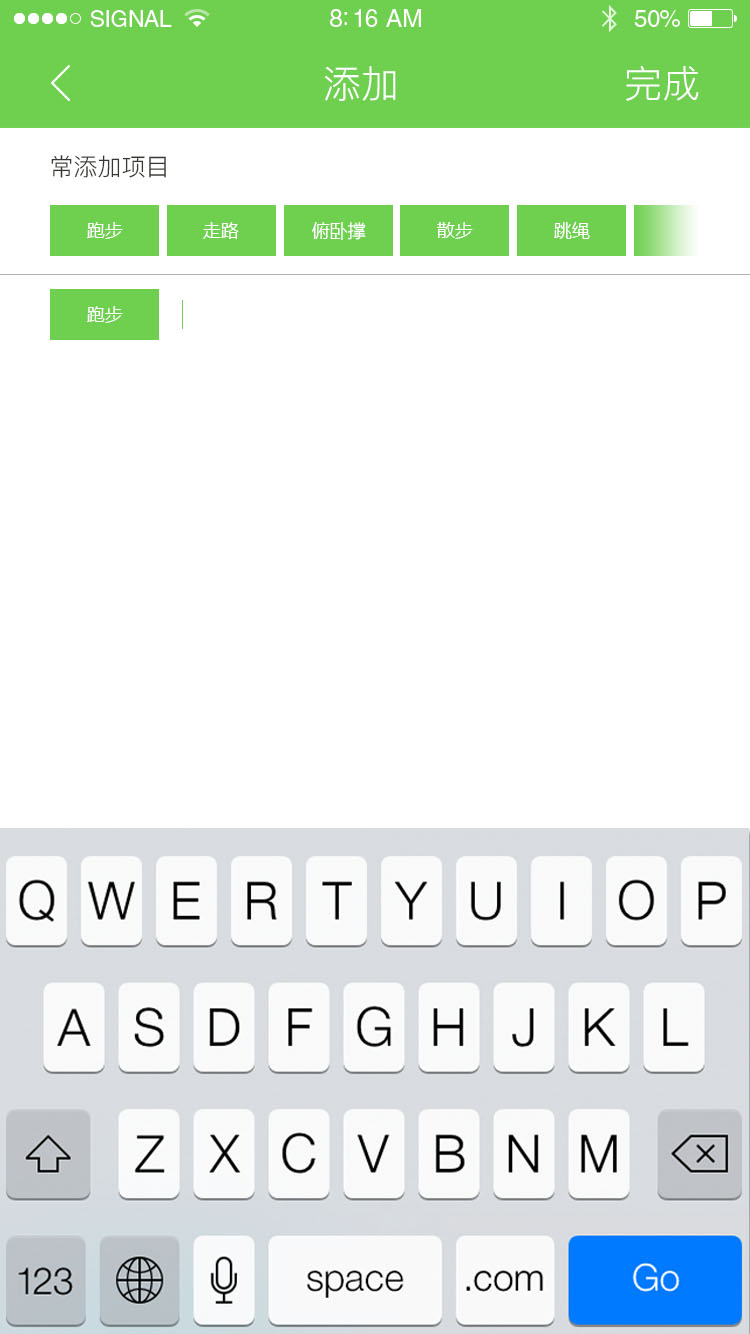Image resolution: width=750 pixels, height=1334 pixels.
Task: Switch keyboard language with the globe key
Action: 139,1280
